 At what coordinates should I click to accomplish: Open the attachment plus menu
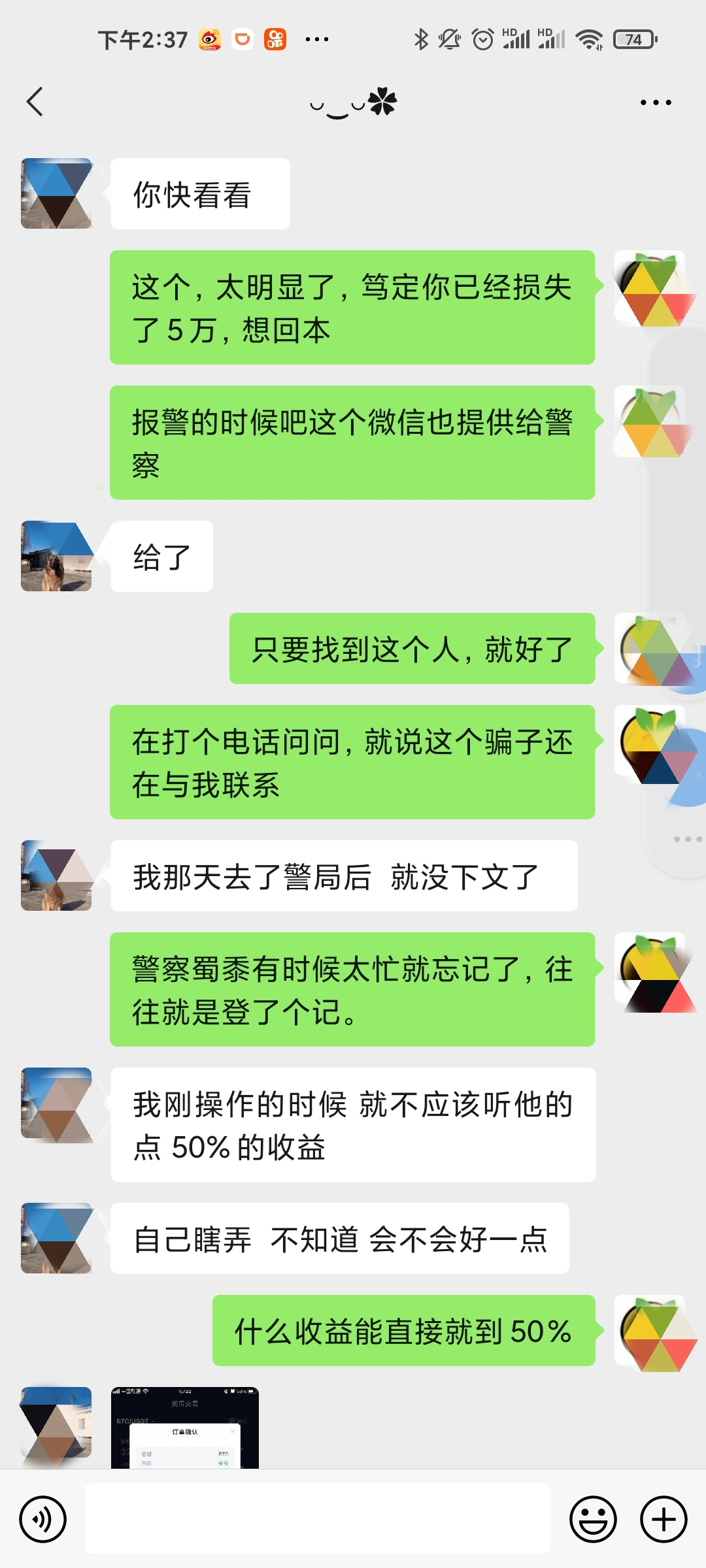pos(662,1518)
